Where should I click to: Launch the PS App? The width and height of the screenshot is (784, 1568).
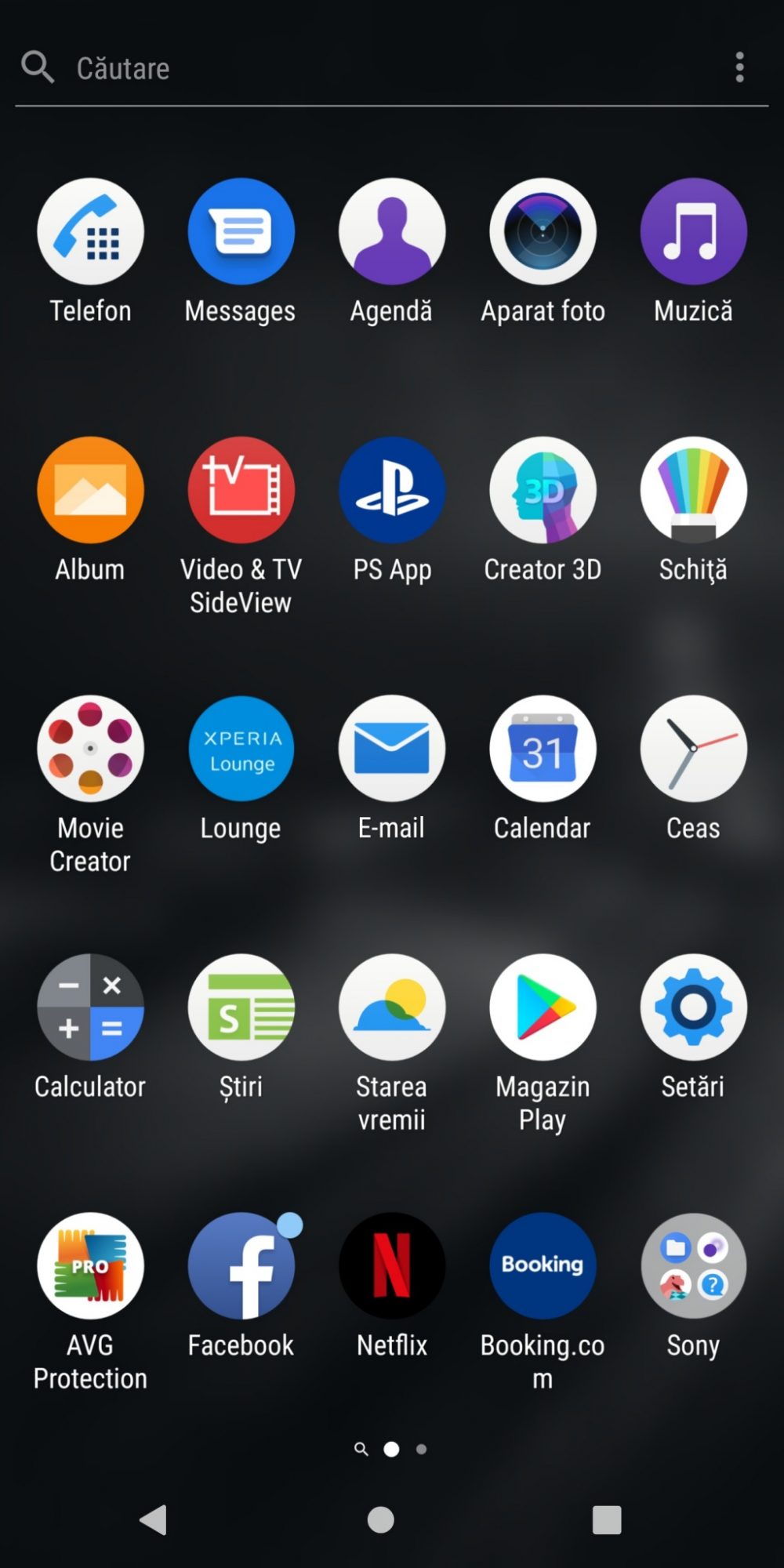point(392,491)
